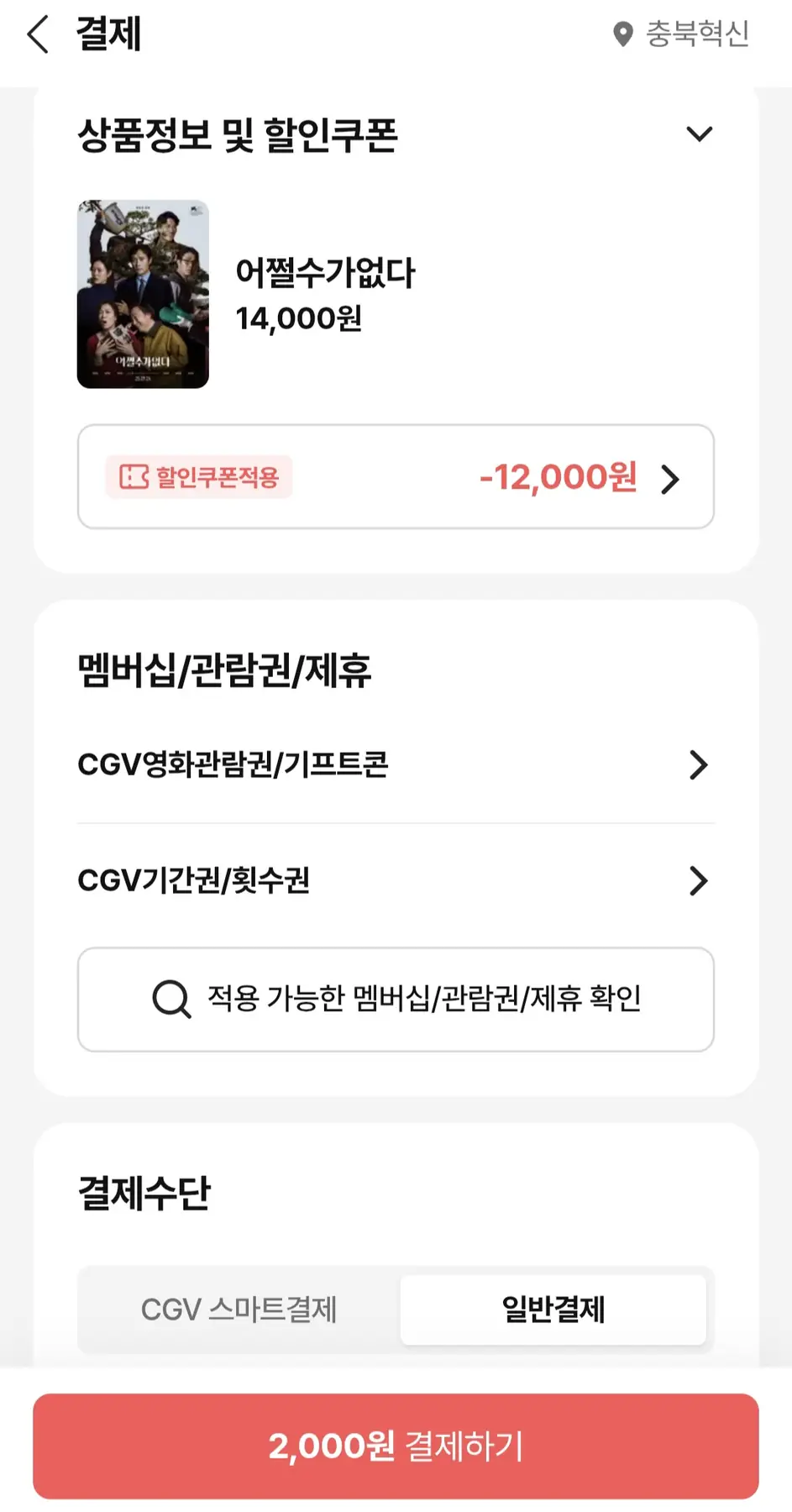Tap 2,000원 결제하기 to pay

(x=396, y=1446)
